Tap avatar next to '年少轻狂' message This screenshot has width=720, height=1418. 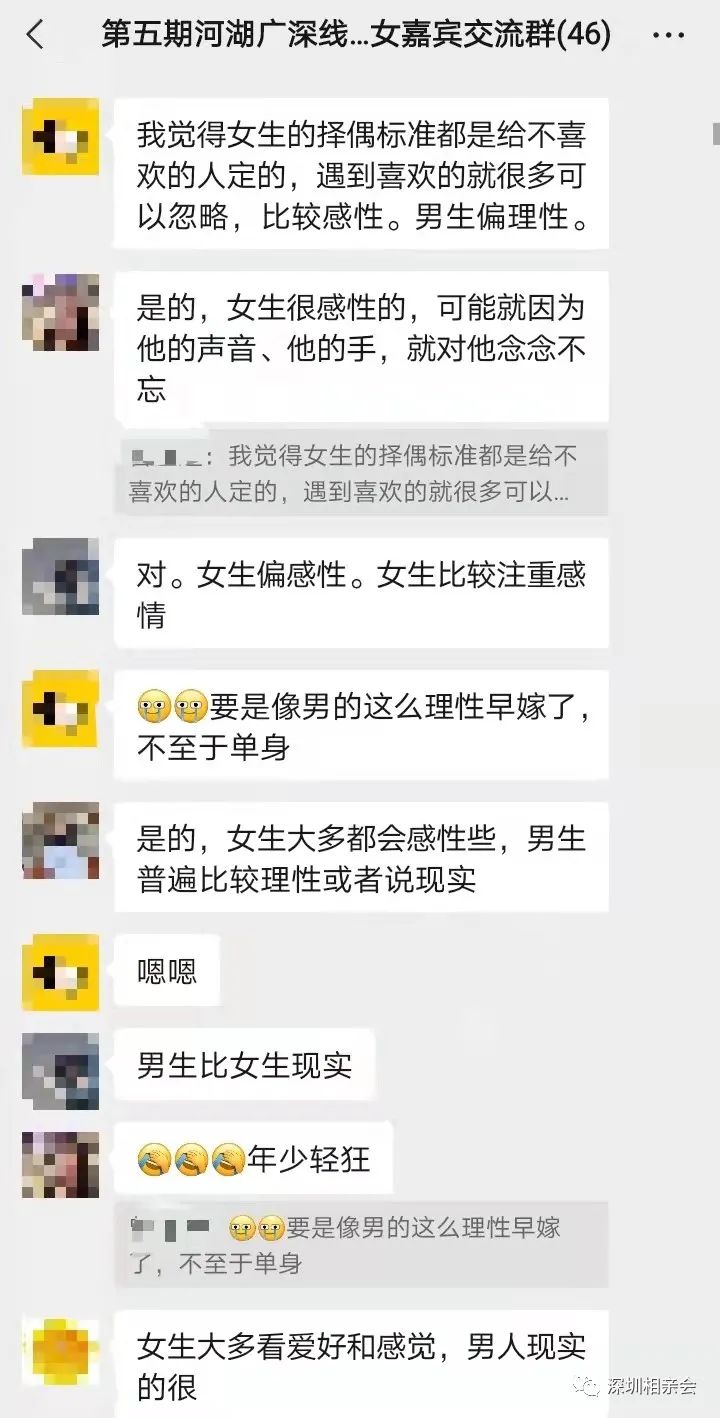60,1165
